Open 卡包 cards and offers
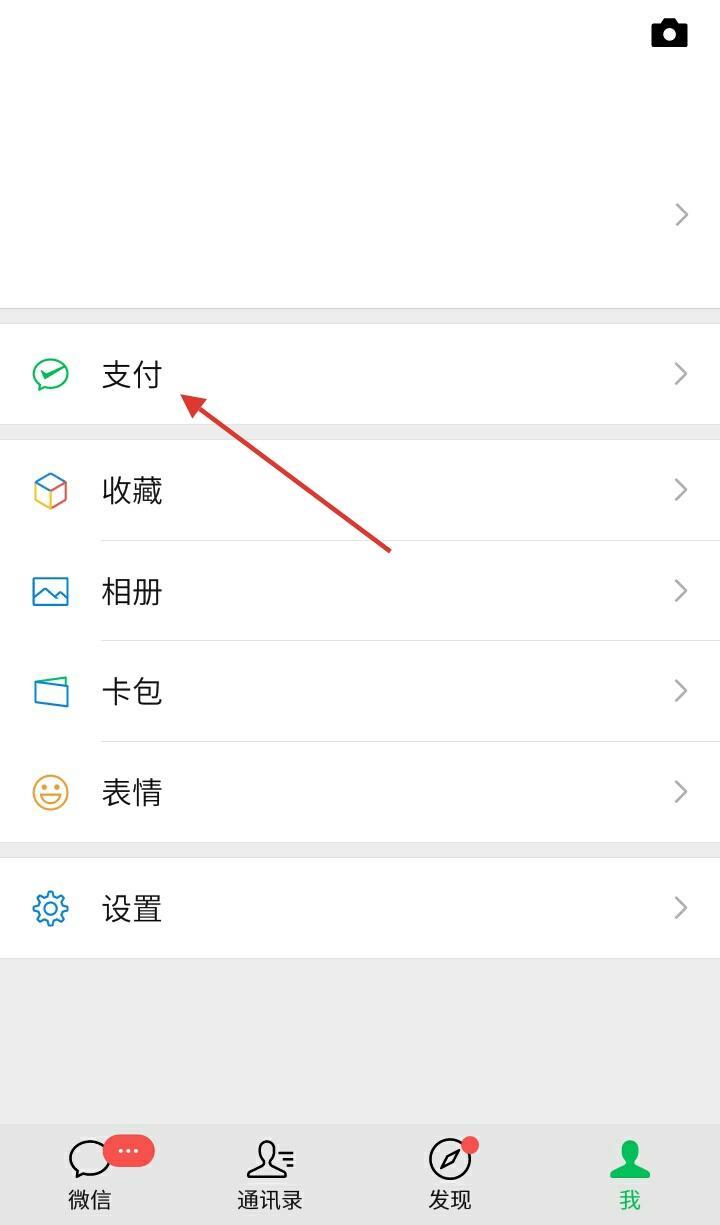This screenshot has height=1225, width=720. (x=360, y=691)
